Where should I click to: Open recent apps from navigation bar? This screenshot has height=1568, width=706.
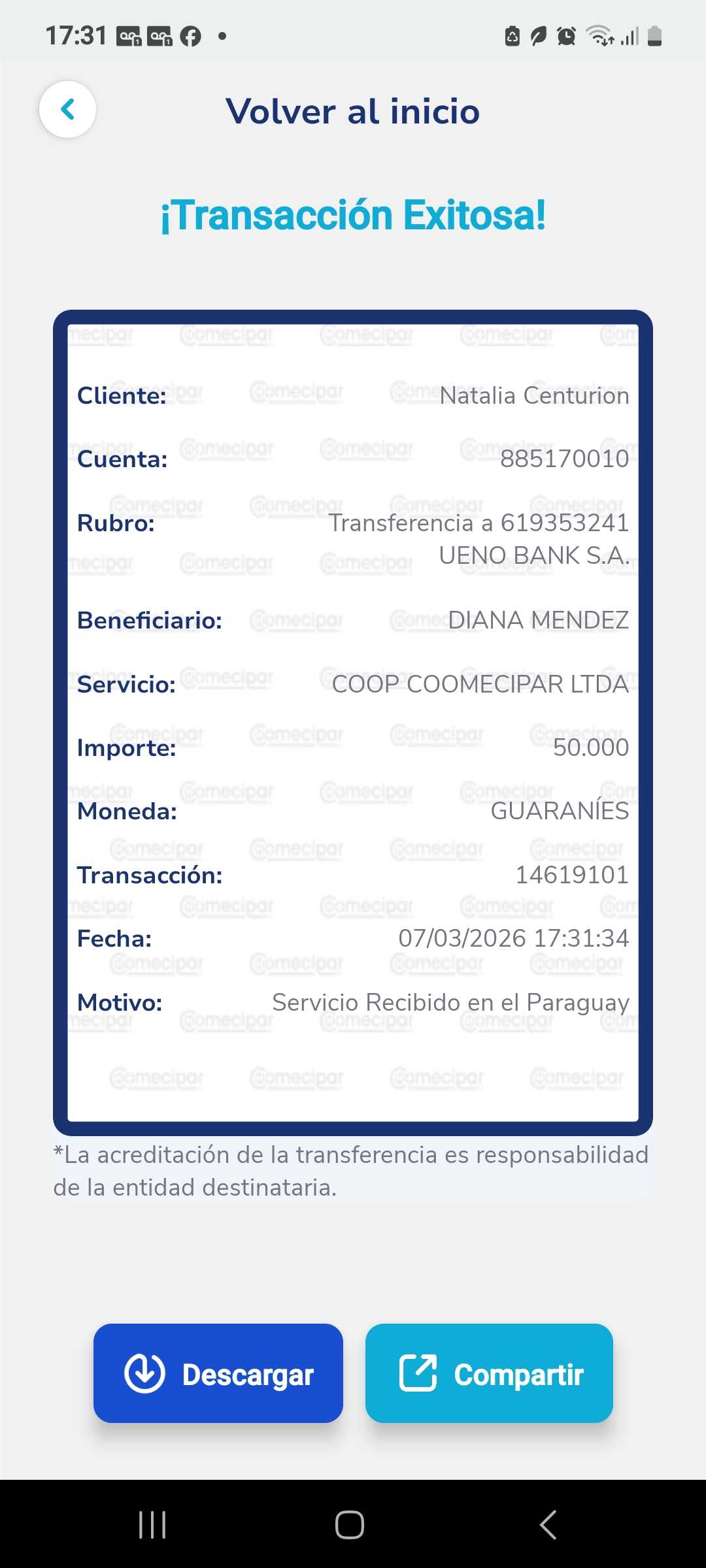(152, 1525)
